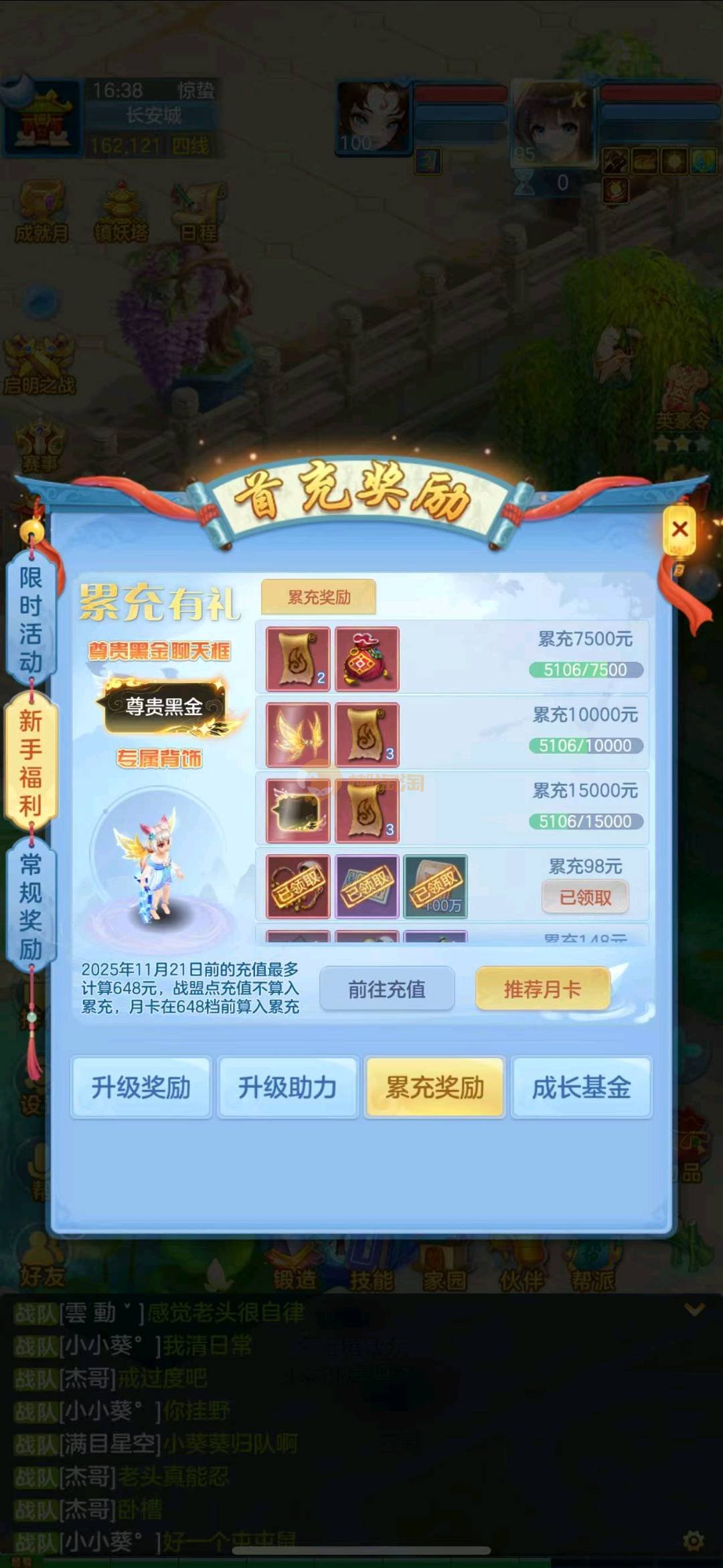Go to recharge via 前往充值
The height and width of the screenshot is (1568, 723).
pos(387,989)
